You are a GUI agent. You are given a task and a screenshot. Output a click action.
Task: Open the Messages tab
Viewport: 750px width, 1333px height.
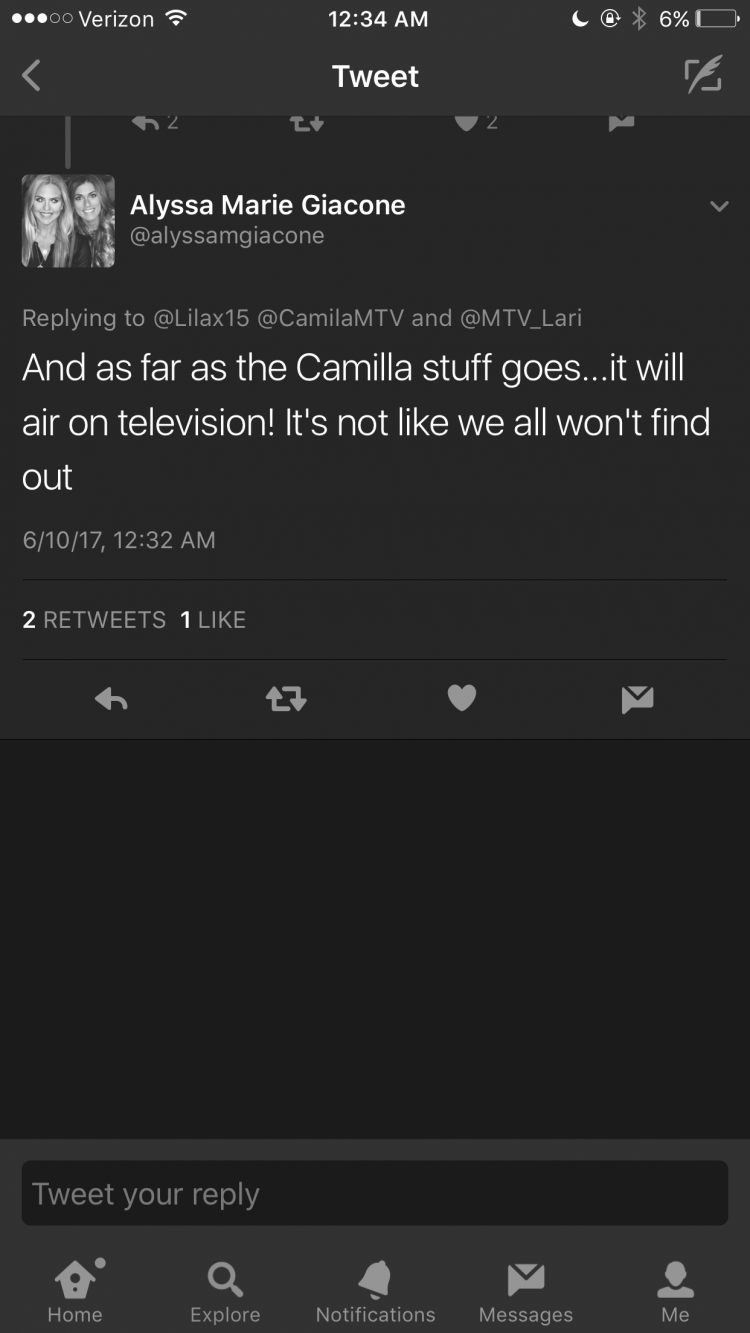(526, 1290)
